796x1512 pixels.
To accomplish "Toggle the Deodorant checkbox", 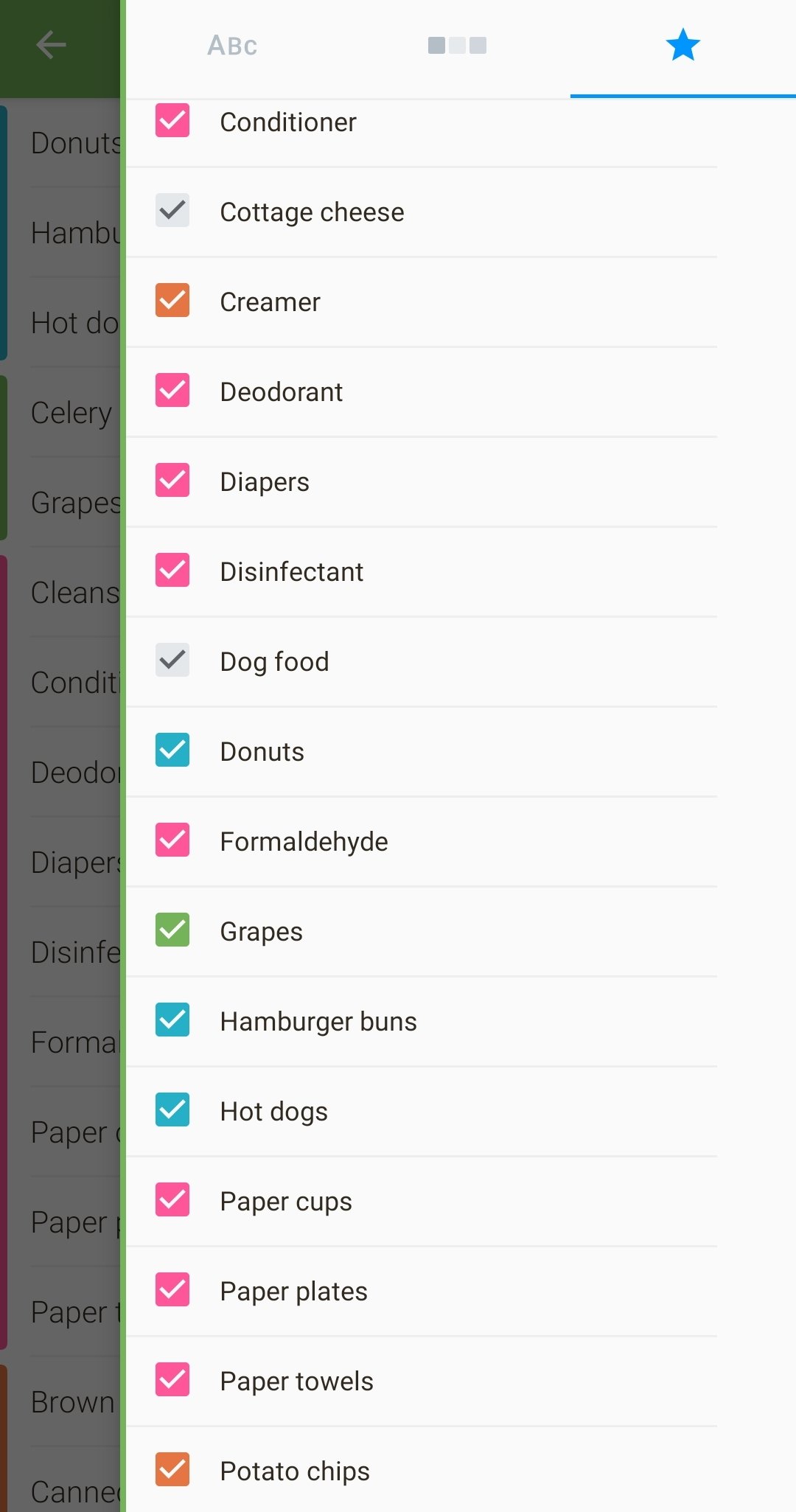I will click(x=172, y=391).
